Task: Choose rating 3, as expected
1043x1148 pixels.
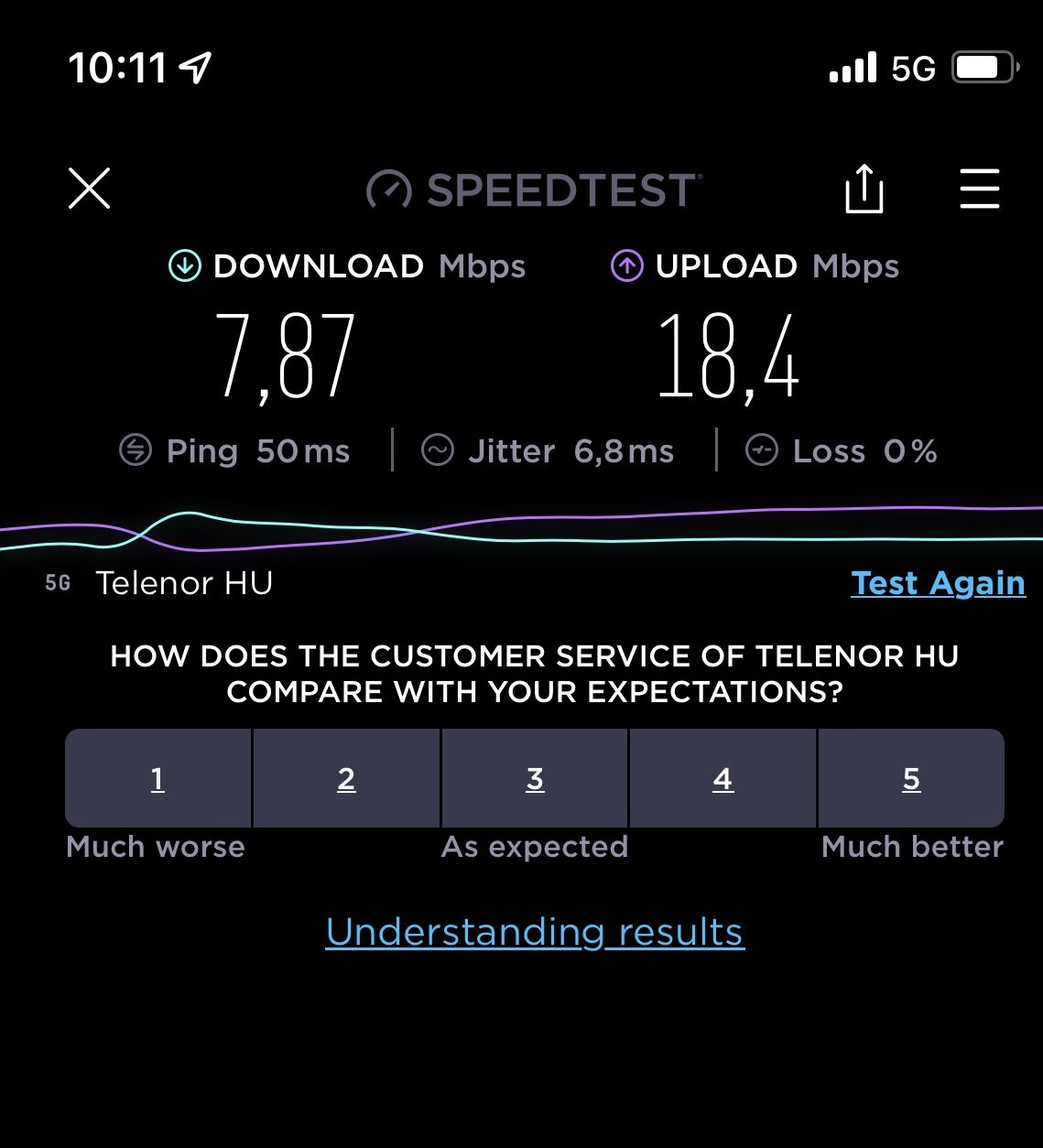Action: [535, 779]
